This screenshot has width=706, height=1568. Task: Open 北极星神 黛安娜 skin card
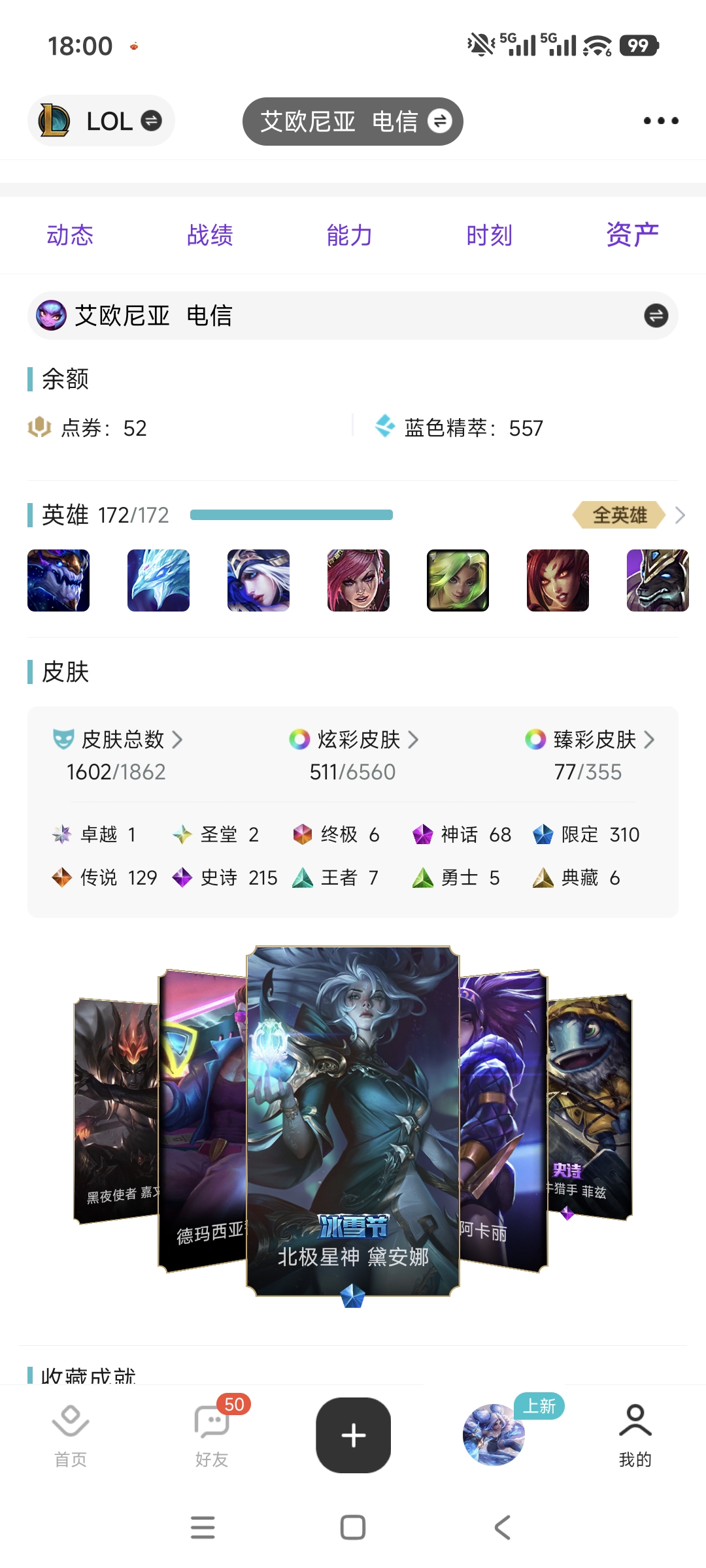point(353,1120)
